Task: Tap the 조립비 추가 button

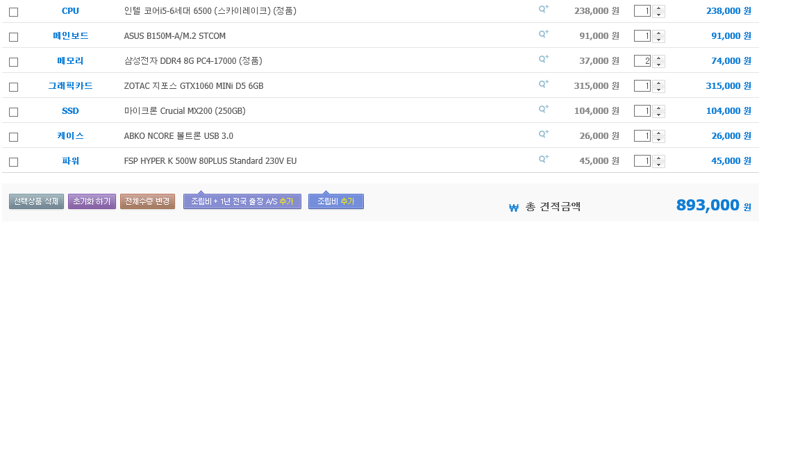Action: point(336,201)
